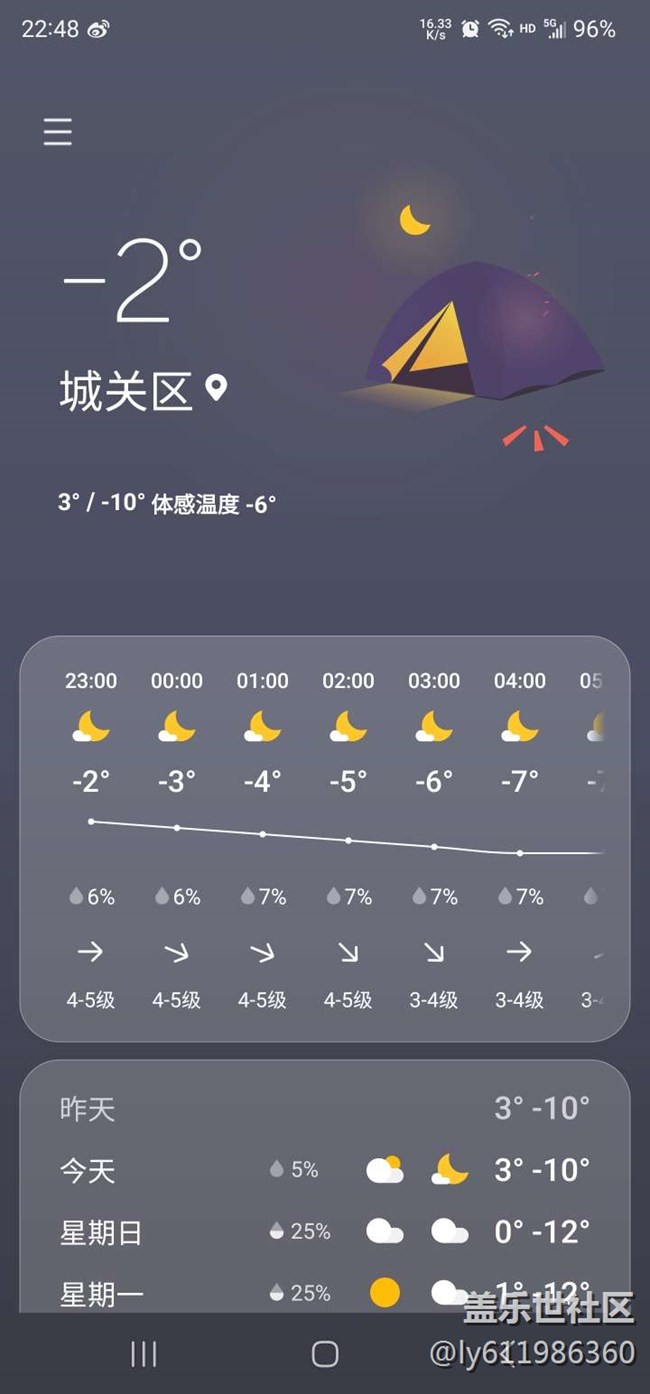The width and height of the screenshot is (650, 1394).
Task: Tap the location pin next to 城关区
Action: [216, 388]
